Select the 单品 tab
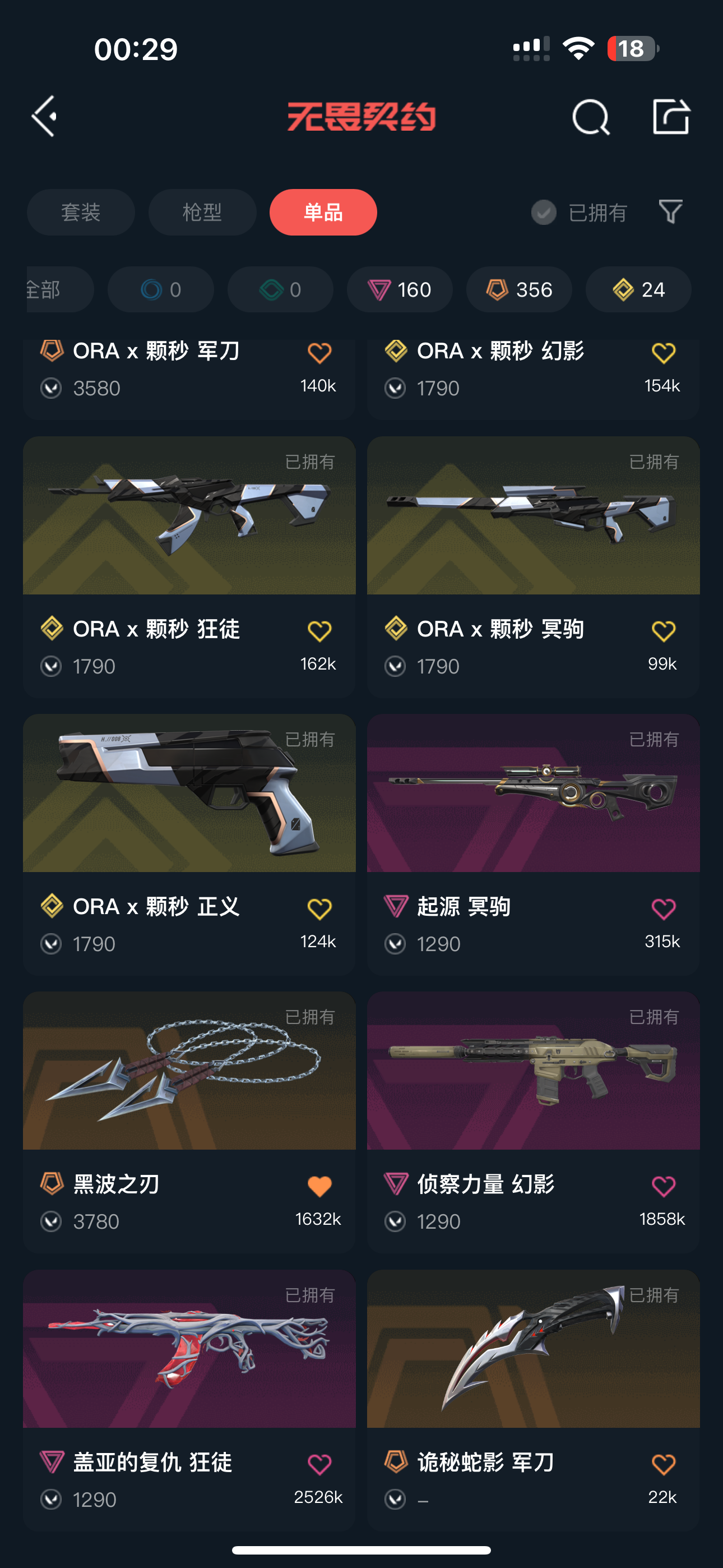 click(x=323, y=213)
